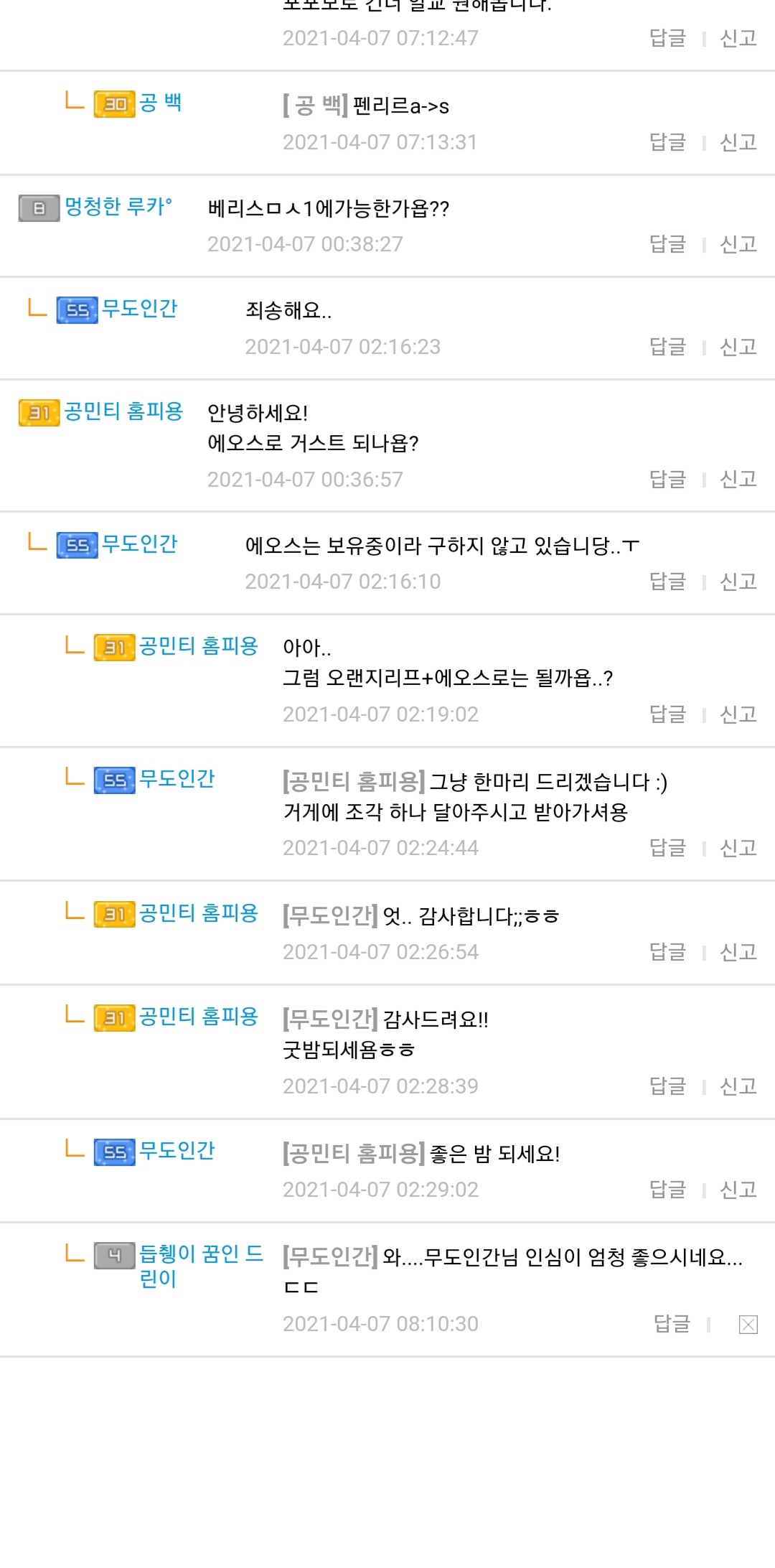Open 무도인간 profile on 죄송해요.. reply
The width and height of the screenshot is (775, 1568).
pyautogui.click(x=139, y=309)
